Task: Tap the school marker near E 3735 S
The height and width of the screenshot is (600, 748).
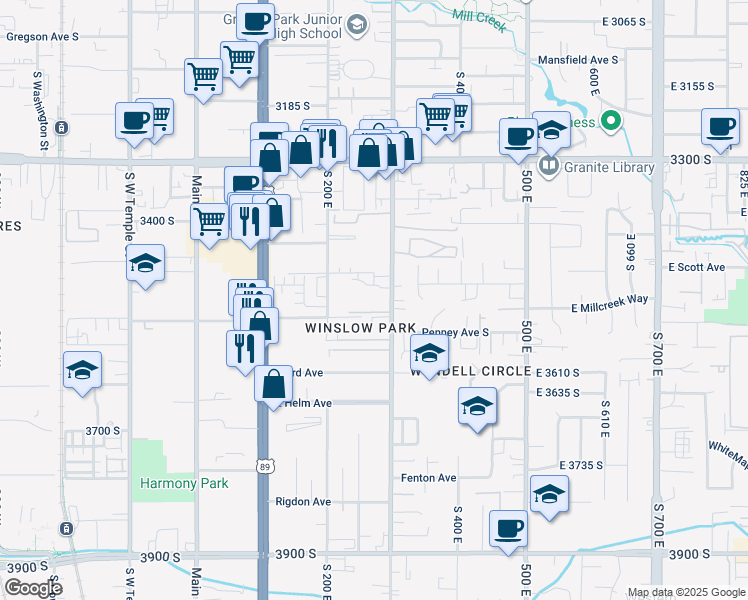Action: (549, 496)
